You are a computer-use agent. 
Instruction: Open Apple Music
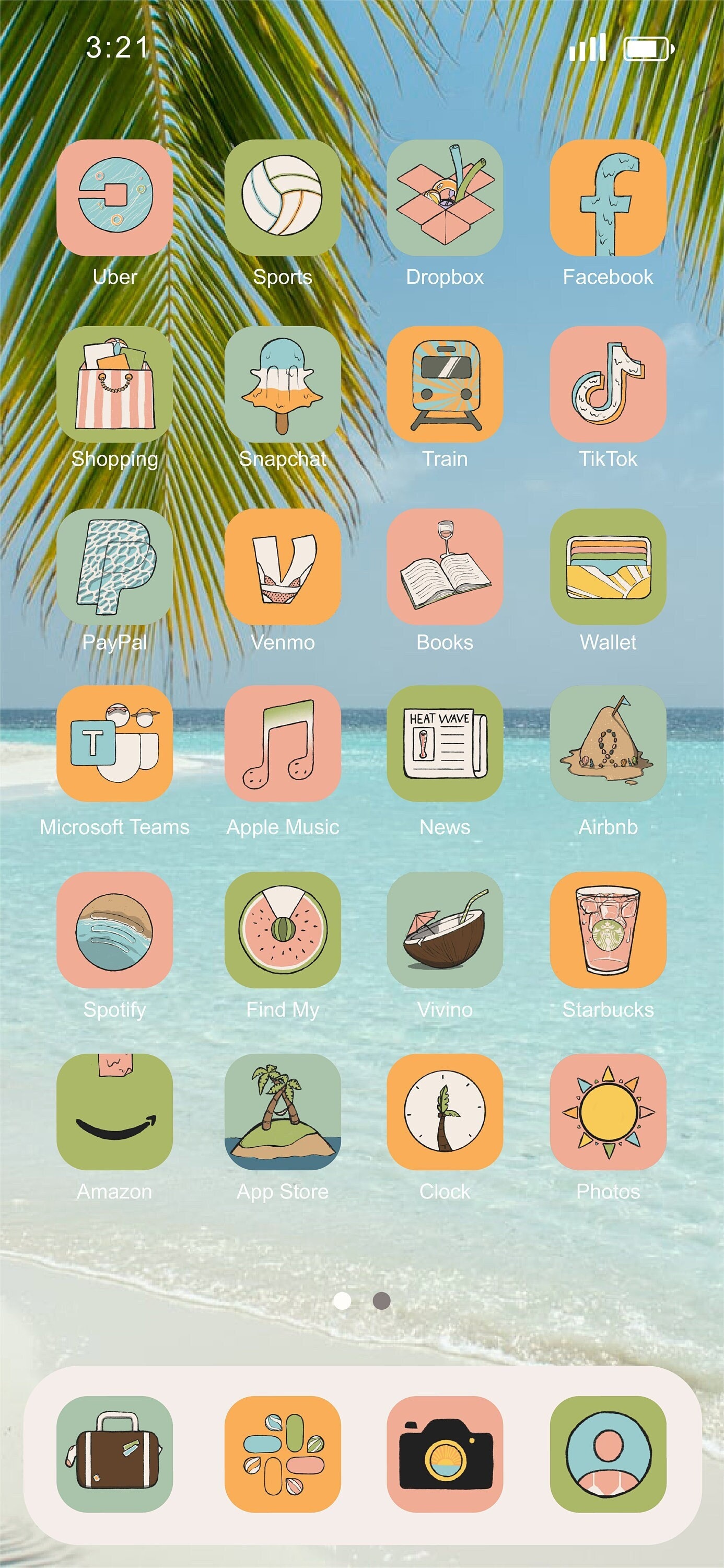[x=282, y=743]
